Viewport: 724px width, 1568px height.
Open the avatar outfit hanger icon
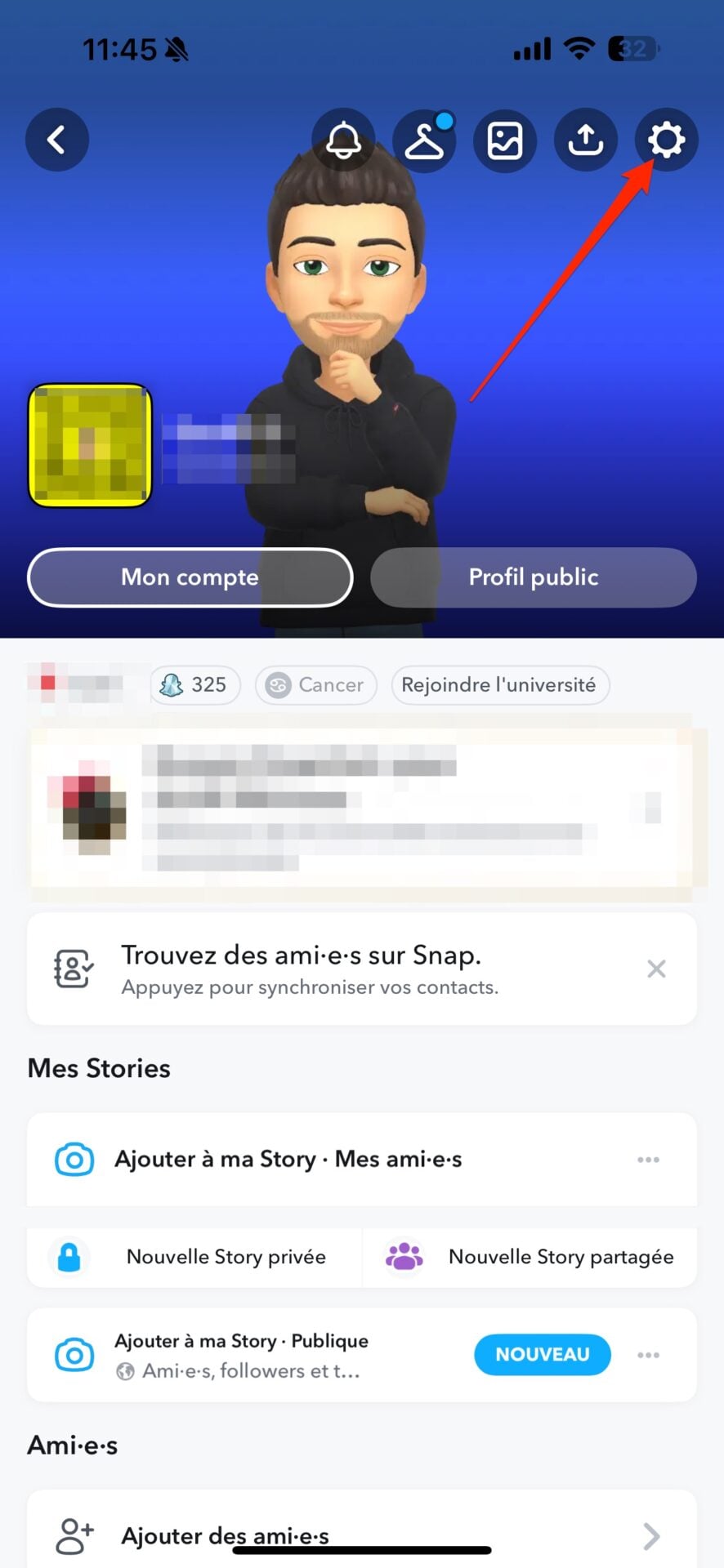[424, 140]
